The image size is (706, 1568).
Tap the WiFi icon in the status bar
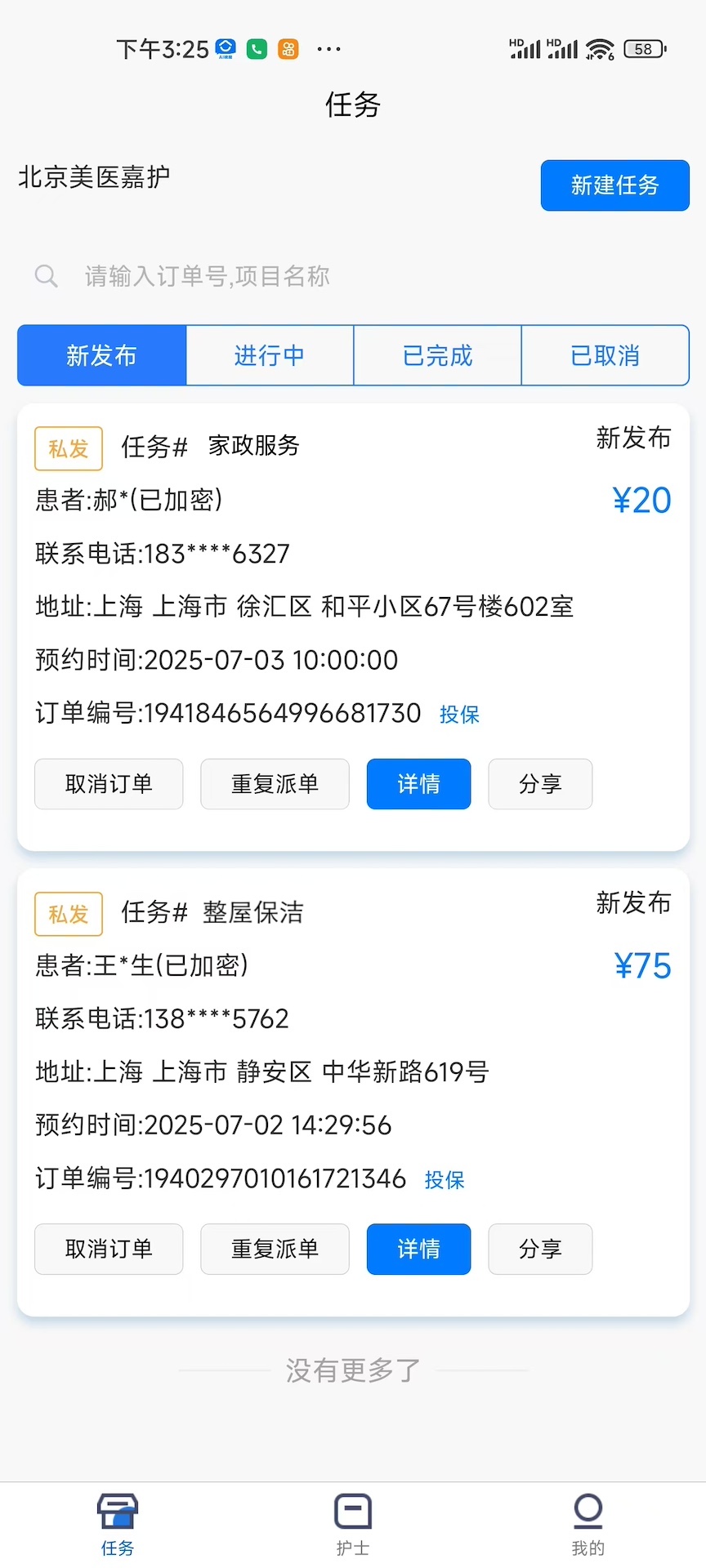599,49
